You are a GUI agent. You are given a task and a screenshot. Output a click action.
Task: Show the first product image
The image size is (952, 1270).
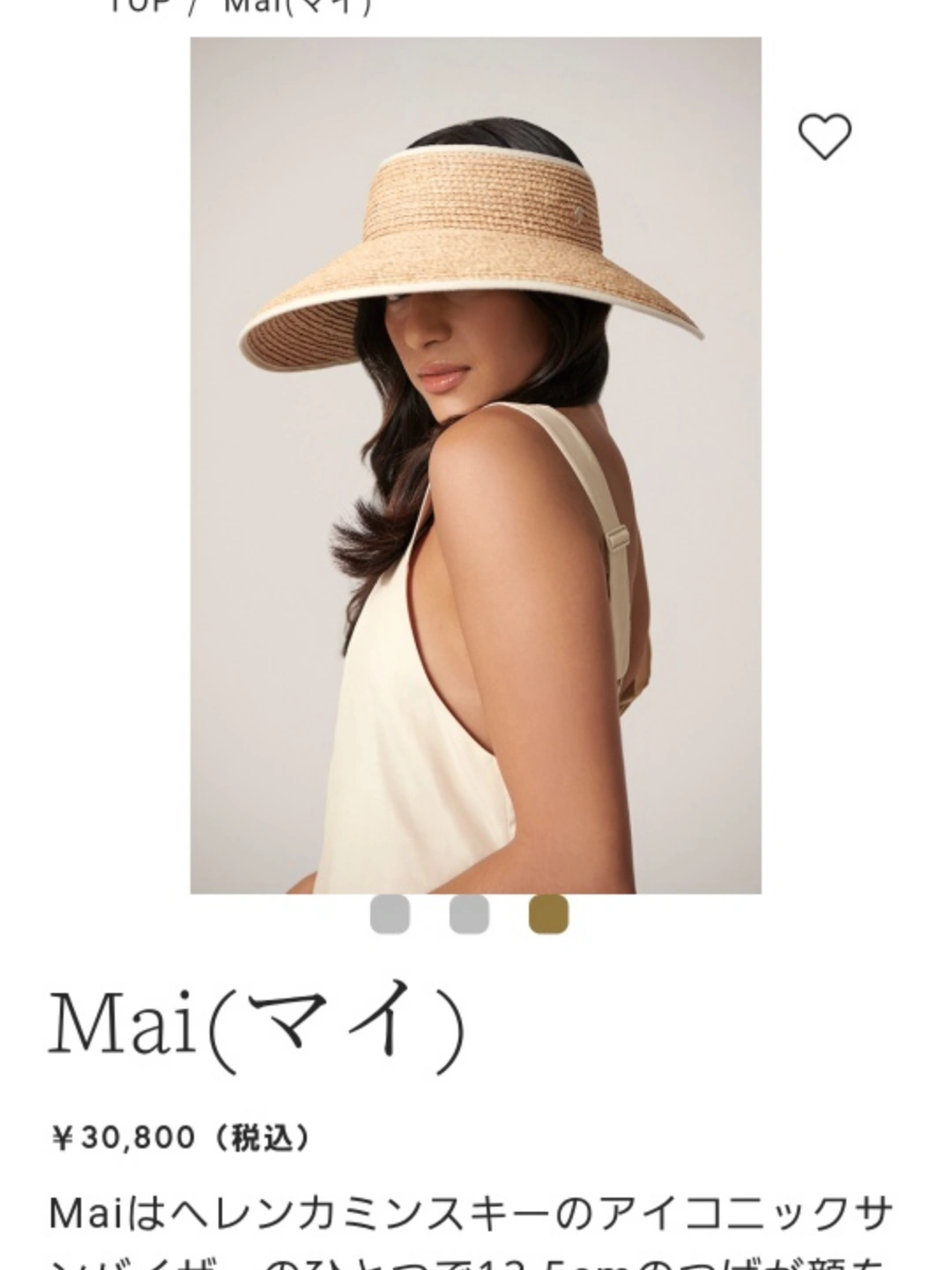coord(390,915)
